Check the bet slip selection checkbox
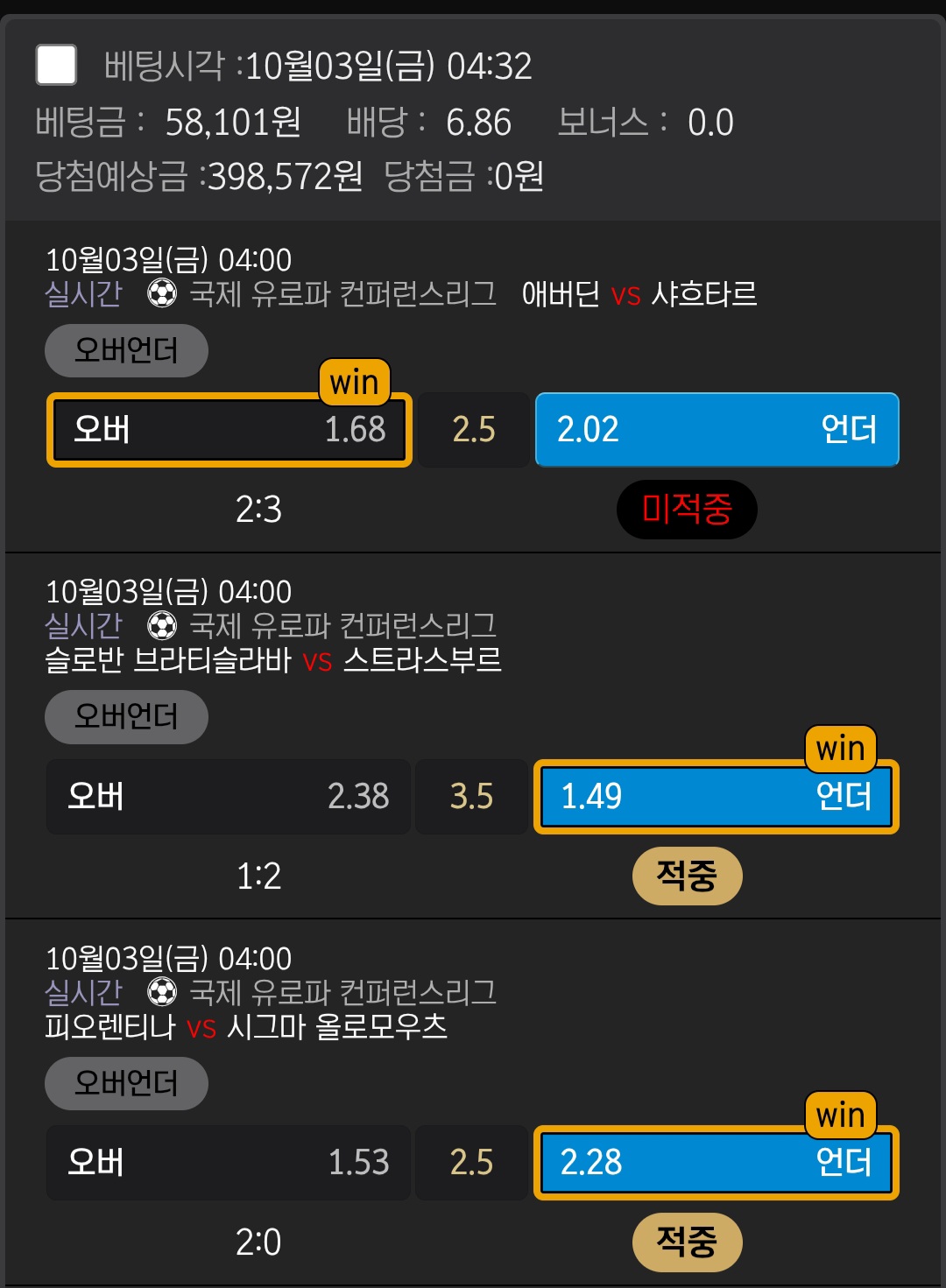The height and width of the screenshot is (1288, 946). point(56,66)
